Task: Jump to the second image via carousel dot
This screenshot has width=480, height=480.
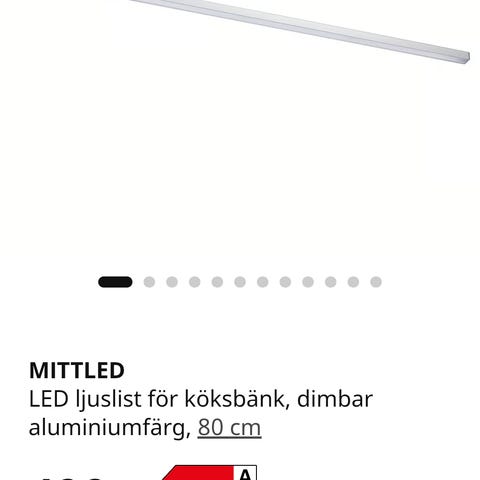Action: [x=149, y=282]
